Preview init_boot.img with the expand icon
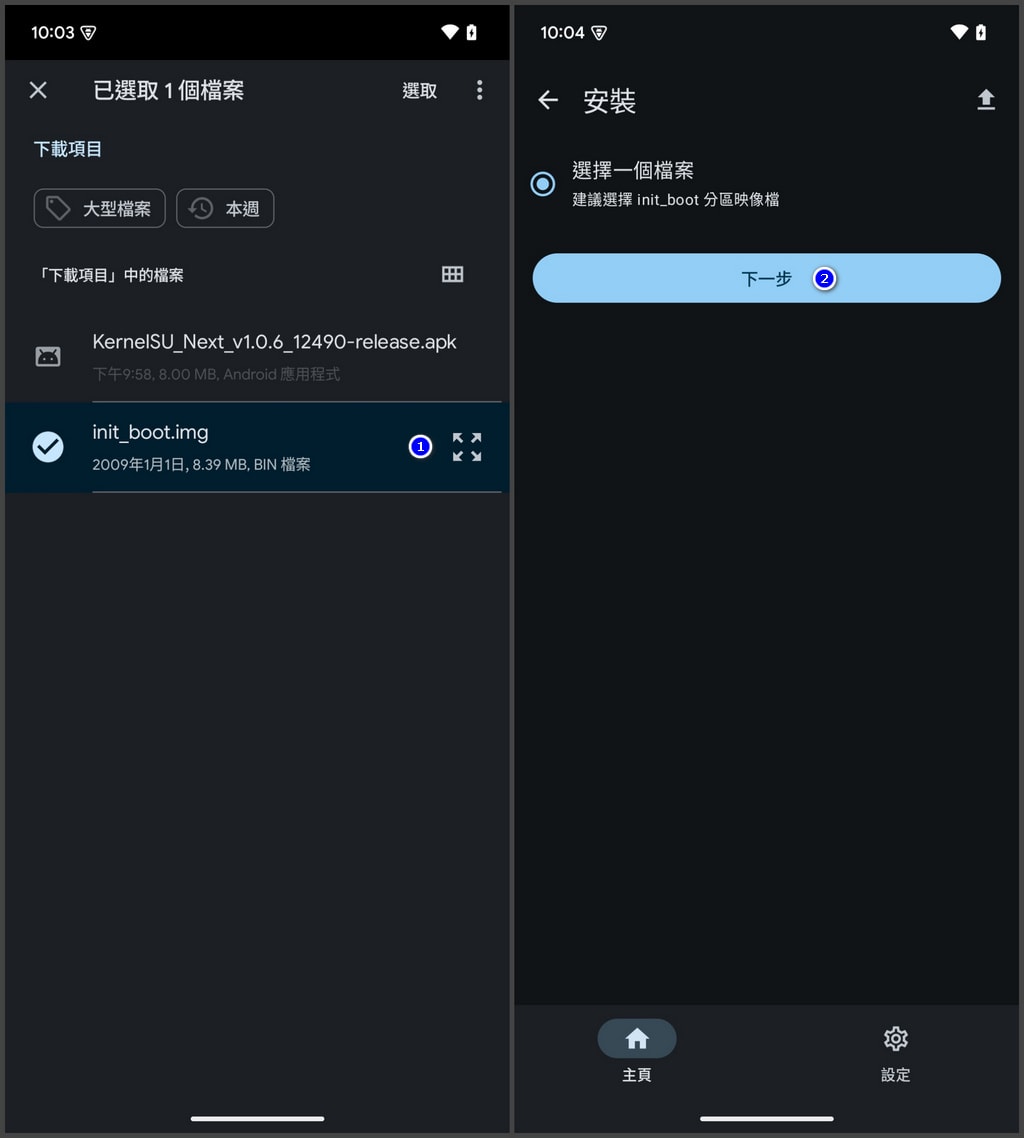 pyautogui.click(x=467, y=447)
